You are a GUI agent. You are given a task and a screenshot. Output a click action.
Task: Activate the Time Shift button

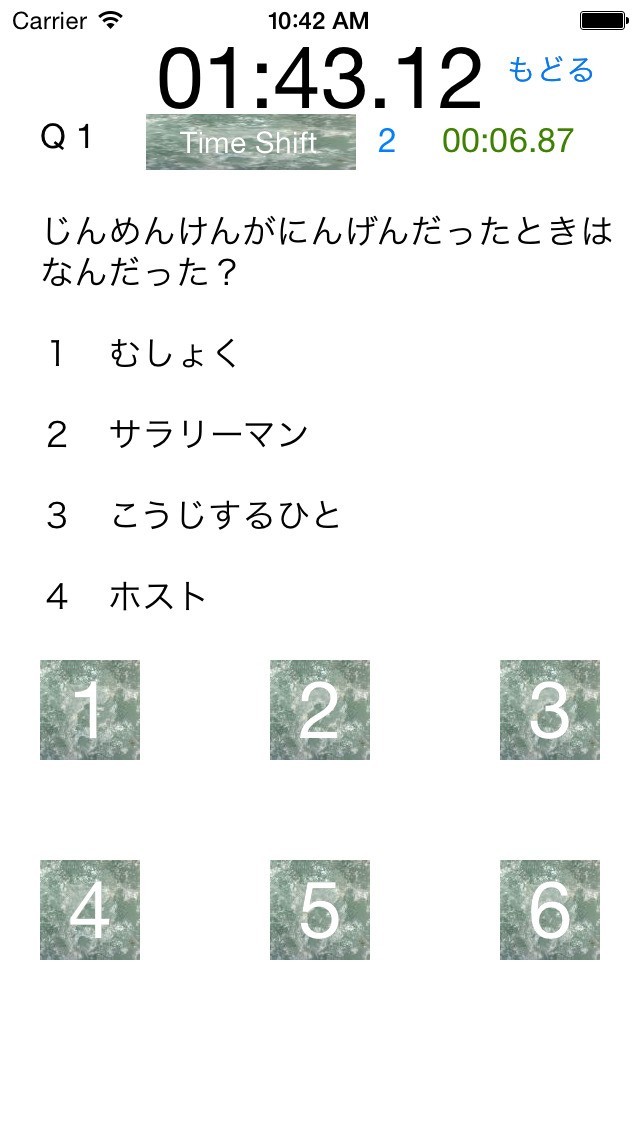tap(251, 142)
